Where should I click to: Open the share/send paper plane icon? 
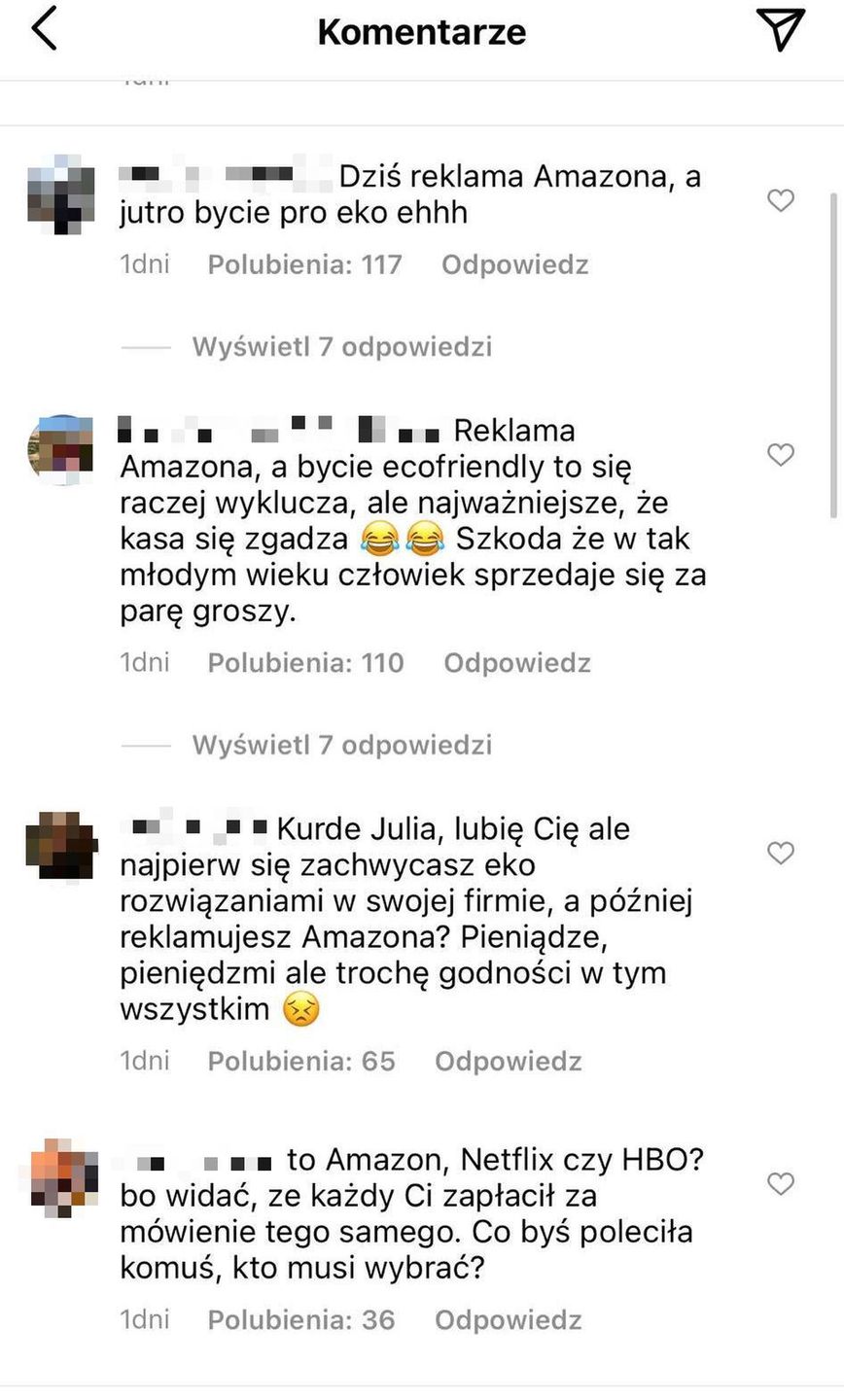[x=780, y=29]
